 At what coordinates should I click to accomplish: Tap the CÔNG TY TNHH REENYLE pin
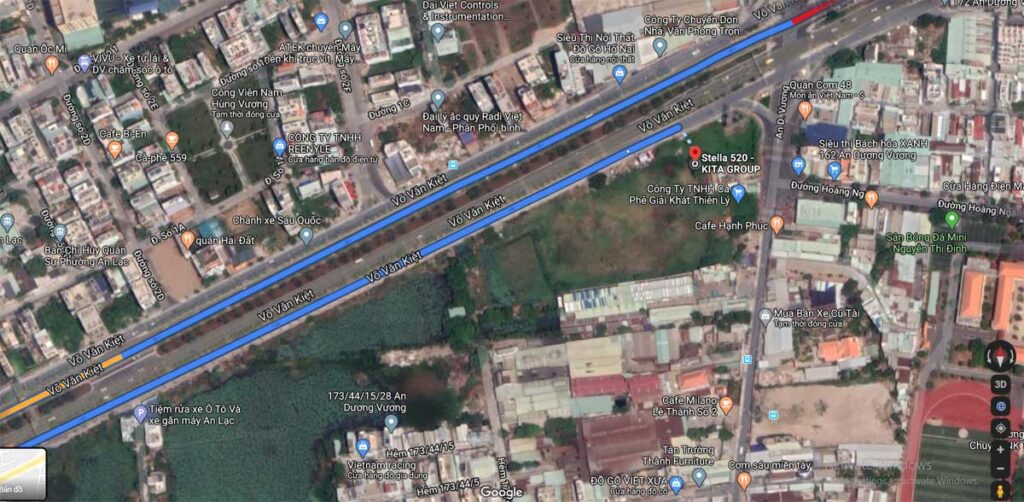click(279, 147)
